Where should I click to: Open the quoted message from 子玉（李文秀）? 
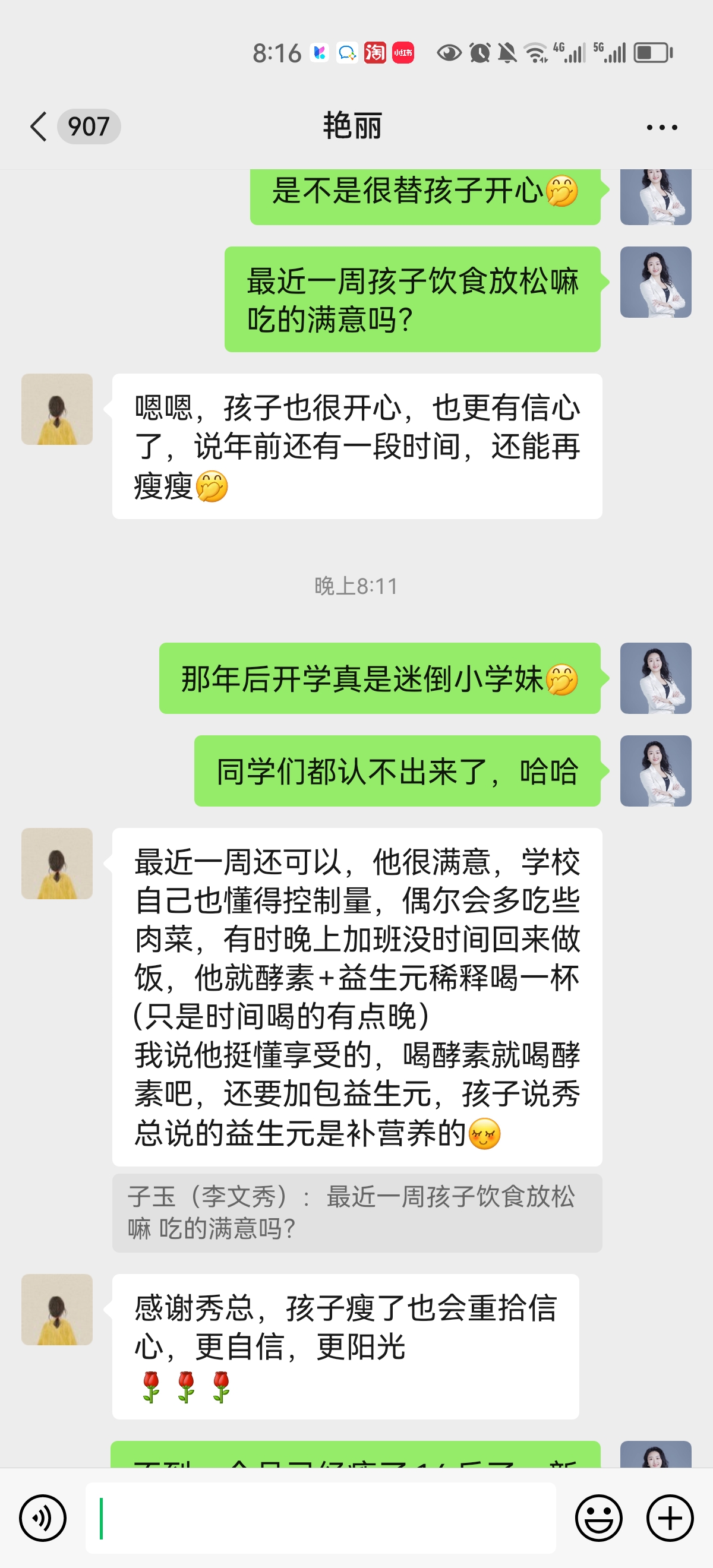(357, 1212)
